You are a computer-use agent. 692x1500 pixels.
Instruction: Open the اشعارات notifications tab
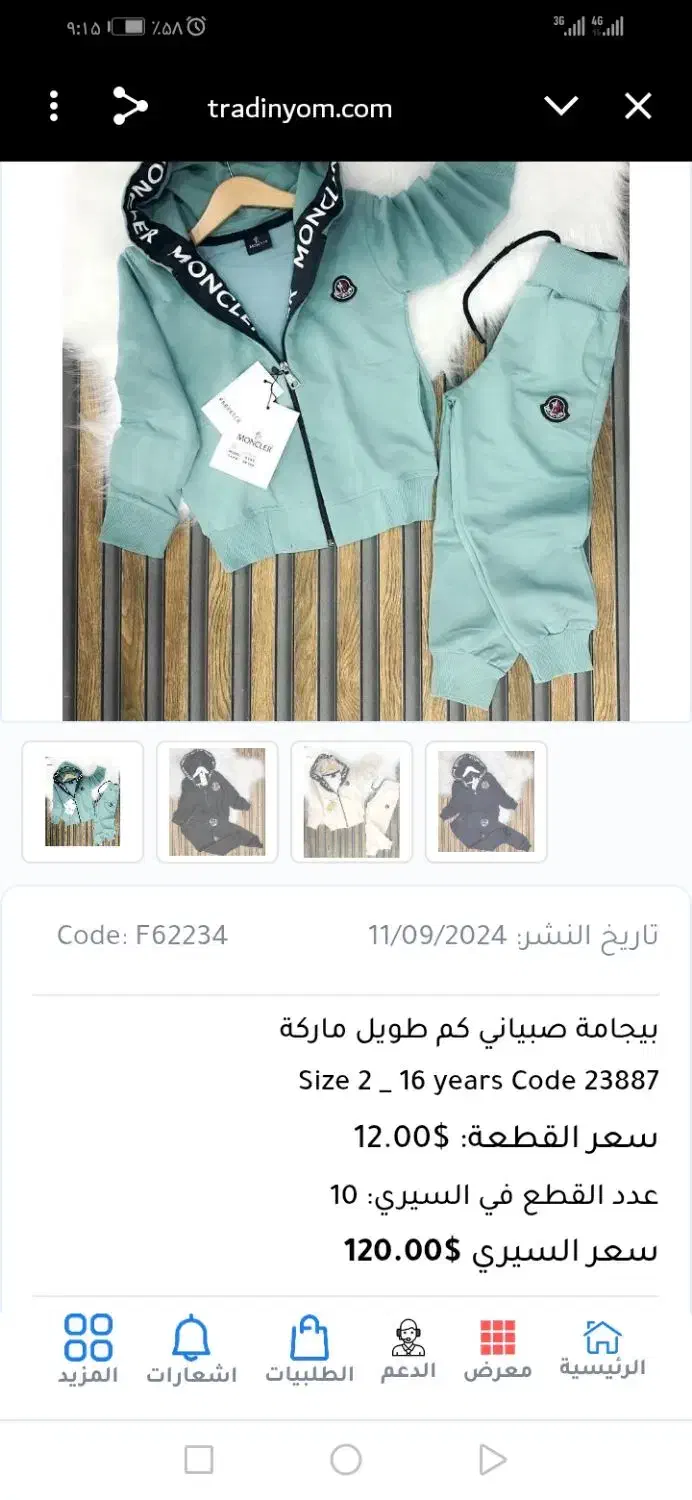coord(191,1349)
